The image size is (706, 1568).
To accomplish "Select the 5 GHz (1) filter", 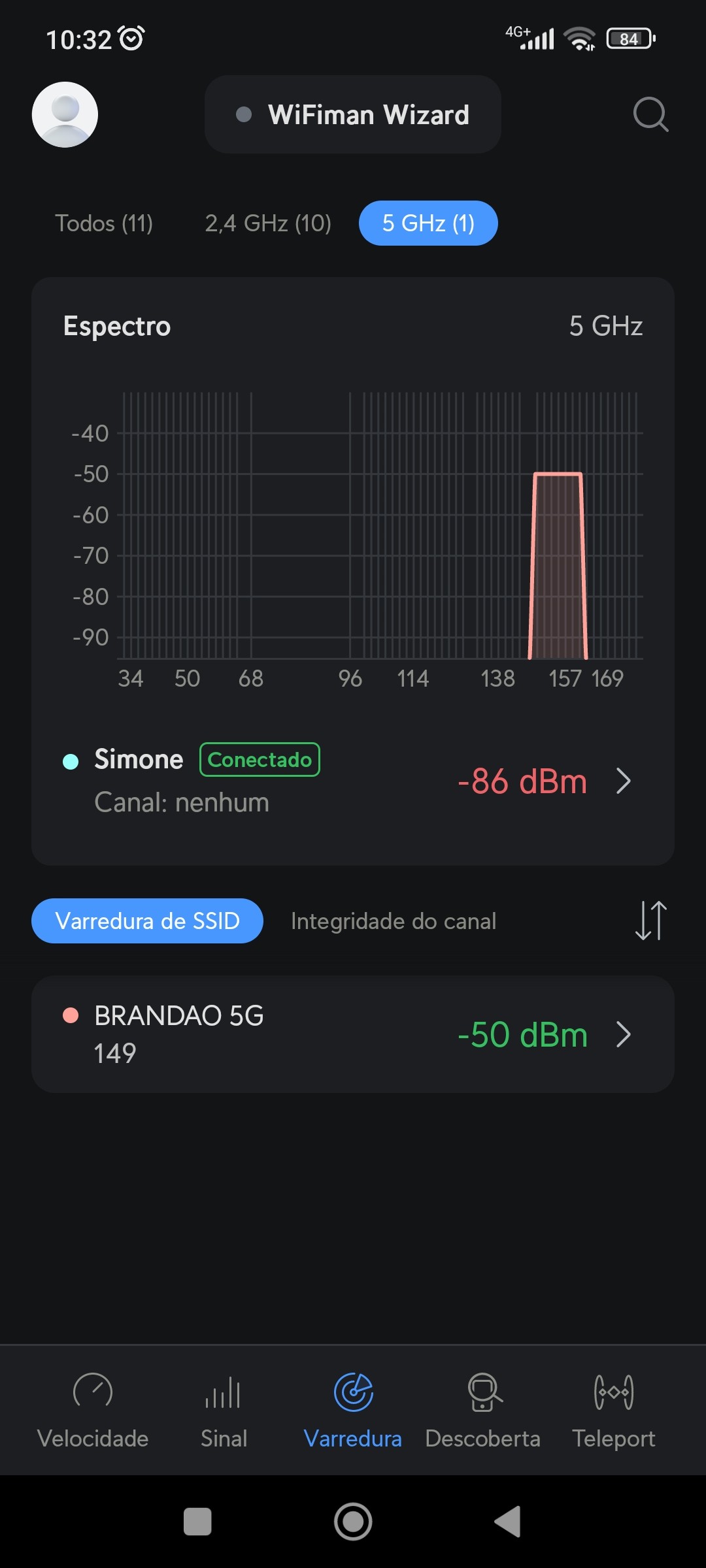I will (428, 223).
